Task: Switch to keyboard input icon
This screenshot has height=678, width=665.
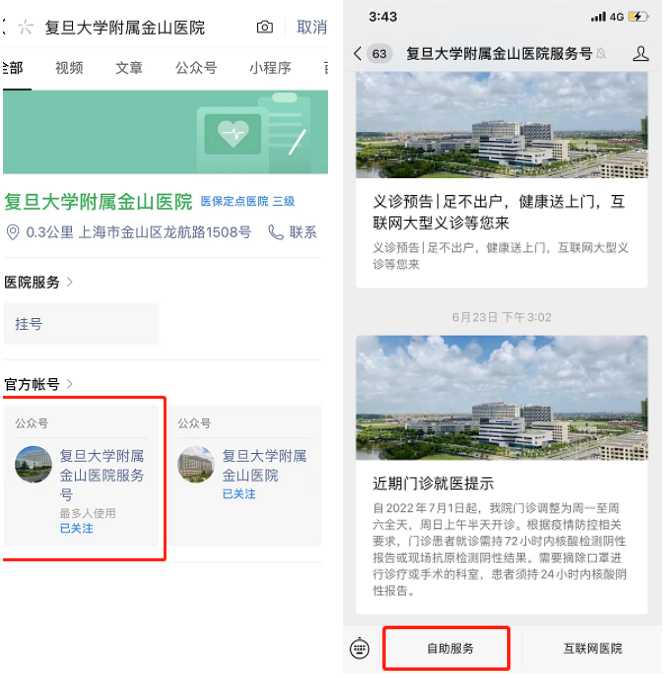Action: (360, 648)
